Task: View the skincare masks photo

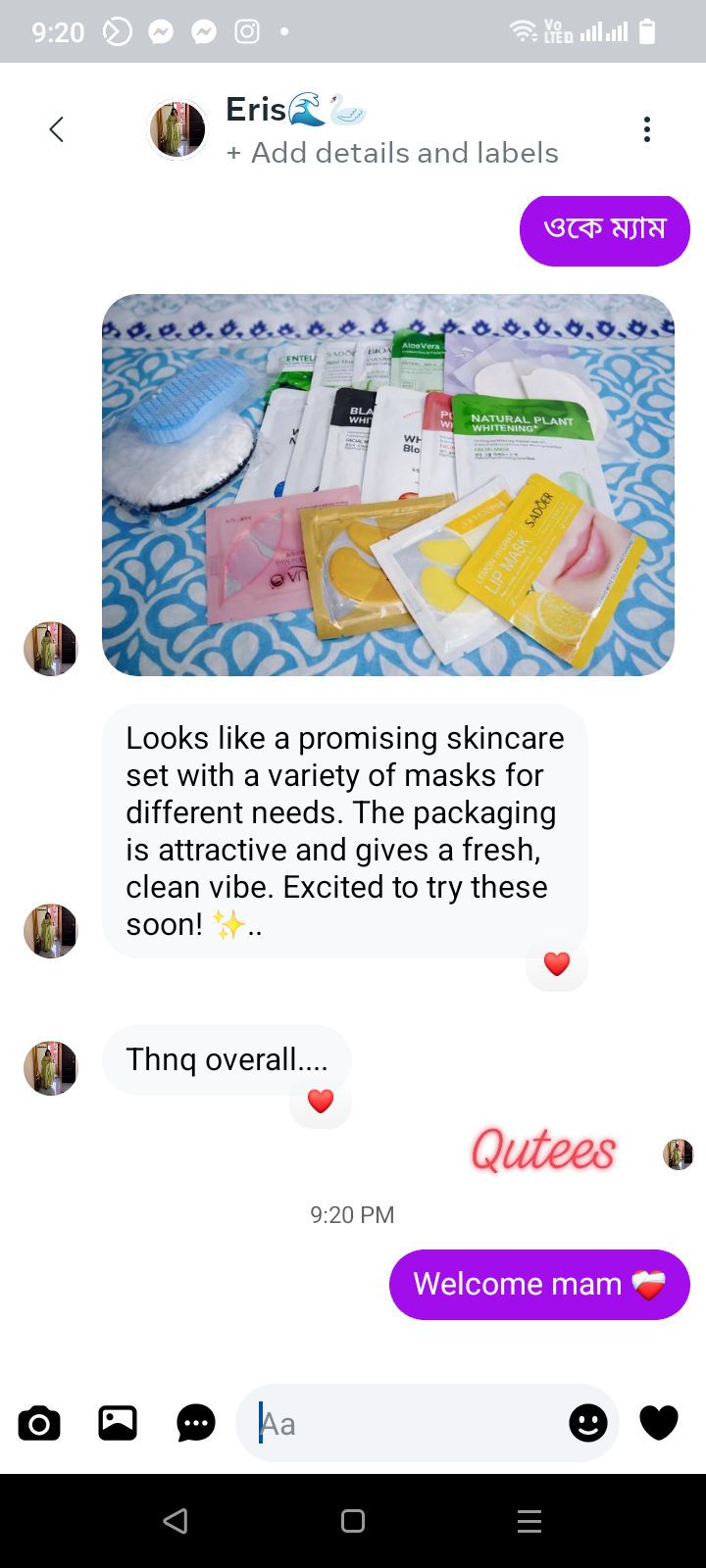Action: [388, 485]
